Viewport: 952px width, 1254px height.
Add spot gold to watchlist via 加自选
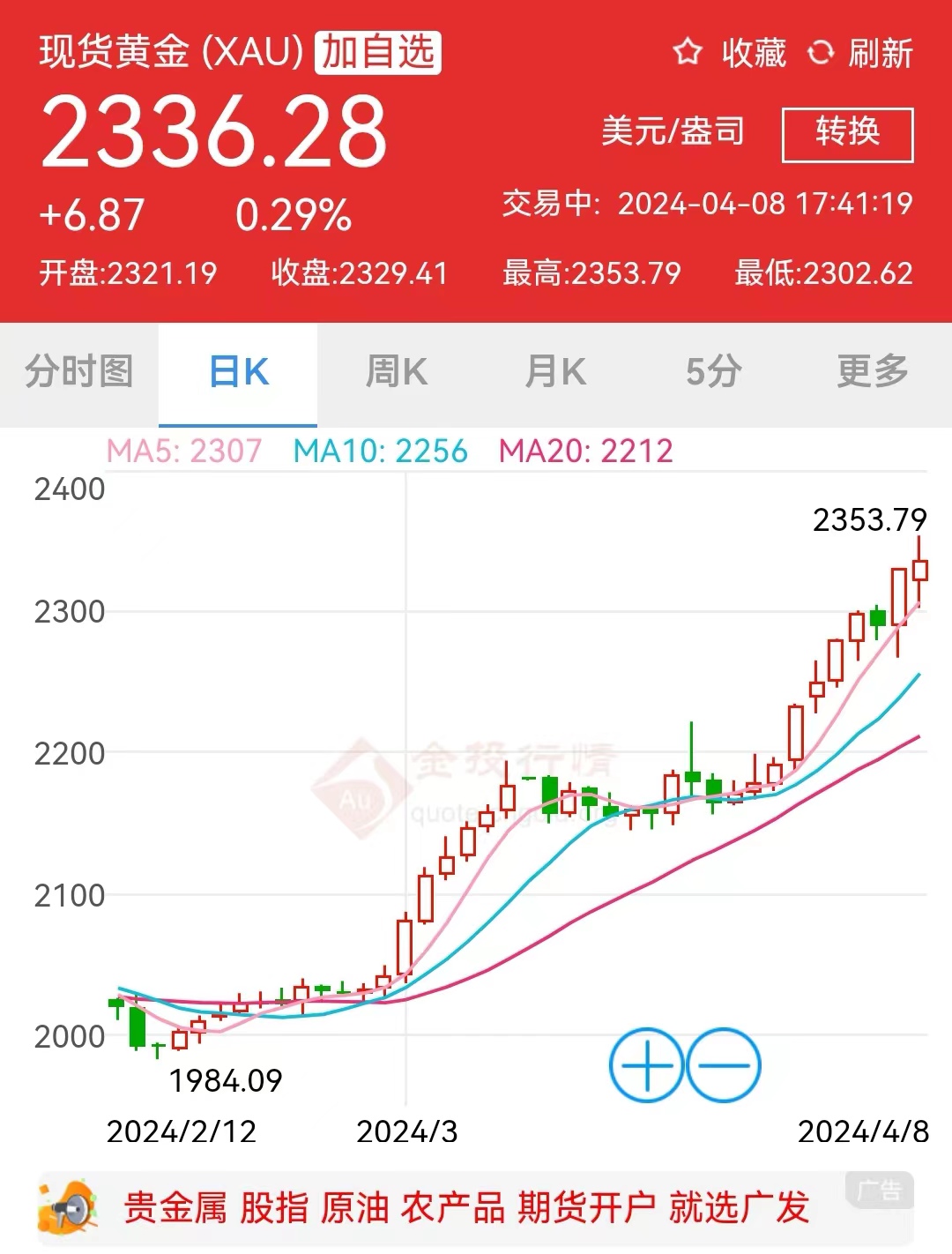pos(378,52)
